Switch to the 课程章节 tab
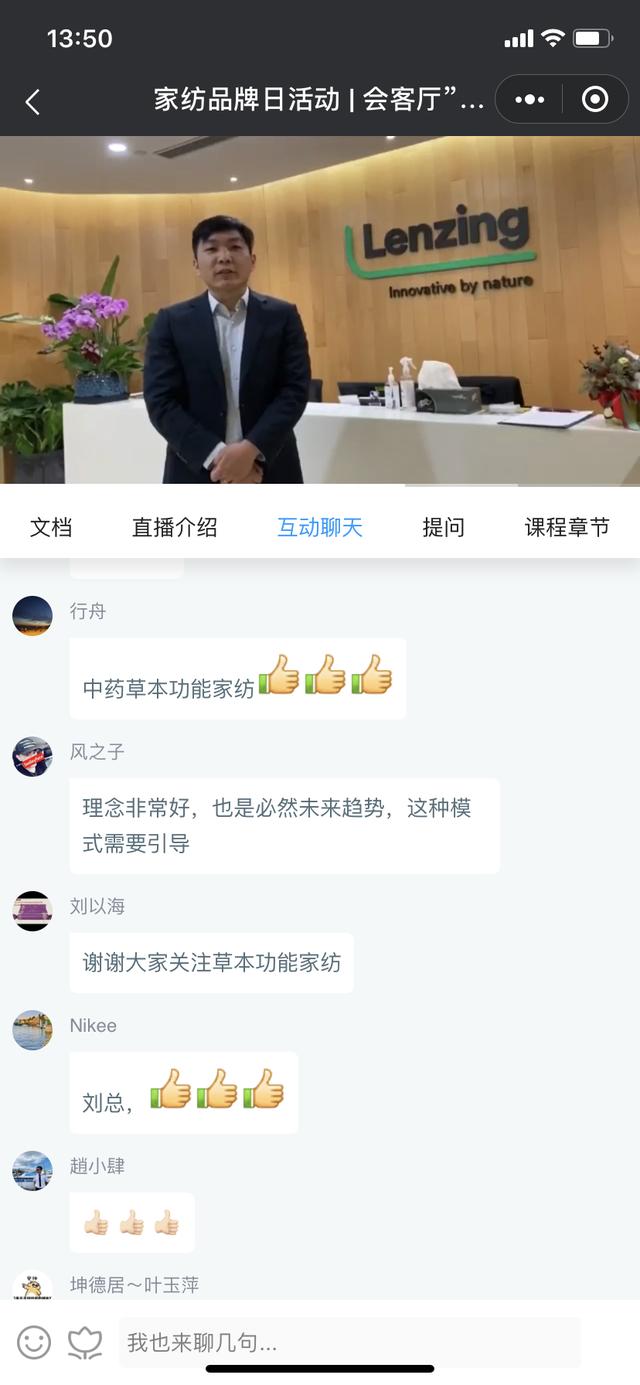Screen dimensions: 640x1385 [566, 528]
